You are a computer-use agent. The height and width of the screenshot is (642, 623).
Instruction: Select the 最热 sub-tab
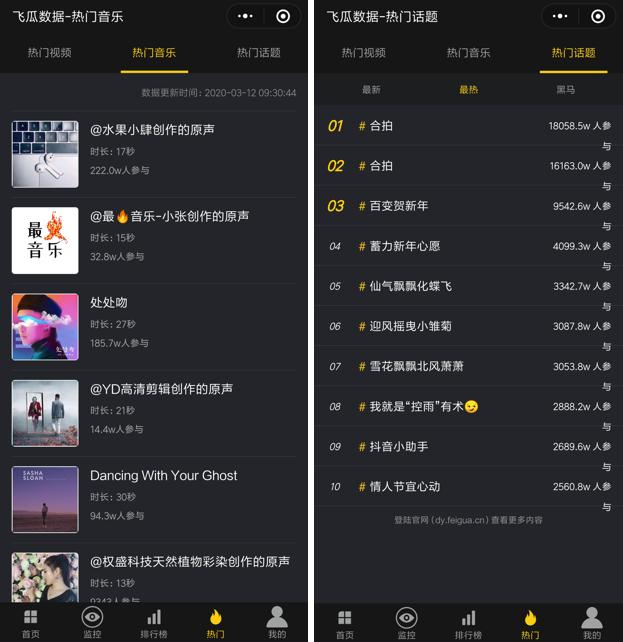tap(468, 90)
